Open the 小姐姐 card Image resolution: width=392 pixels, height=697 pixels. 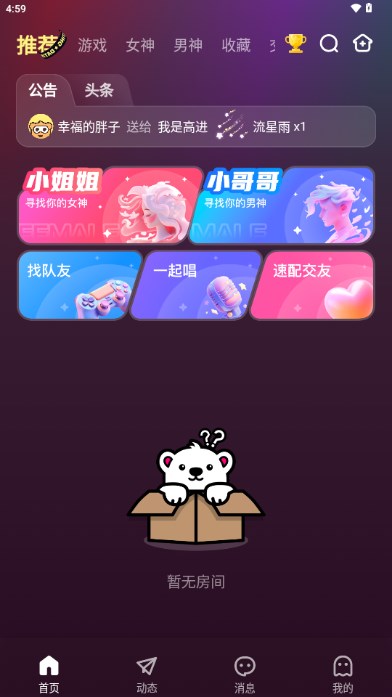click(x=110, y=205)
